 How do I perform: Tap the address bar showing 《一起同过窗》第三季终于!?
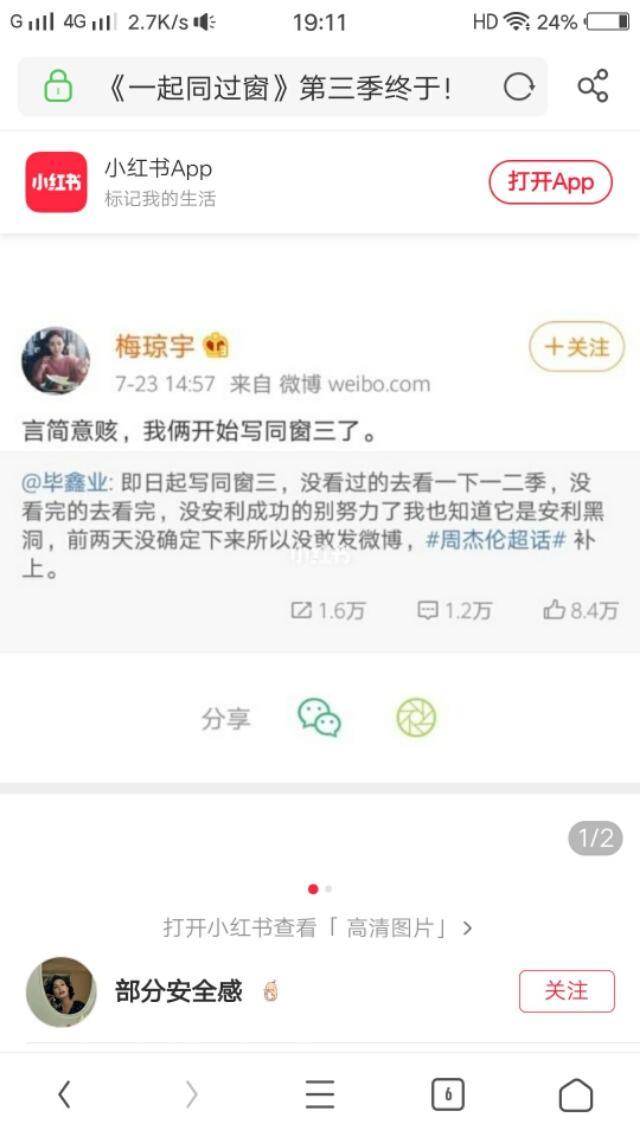(280, 88)
